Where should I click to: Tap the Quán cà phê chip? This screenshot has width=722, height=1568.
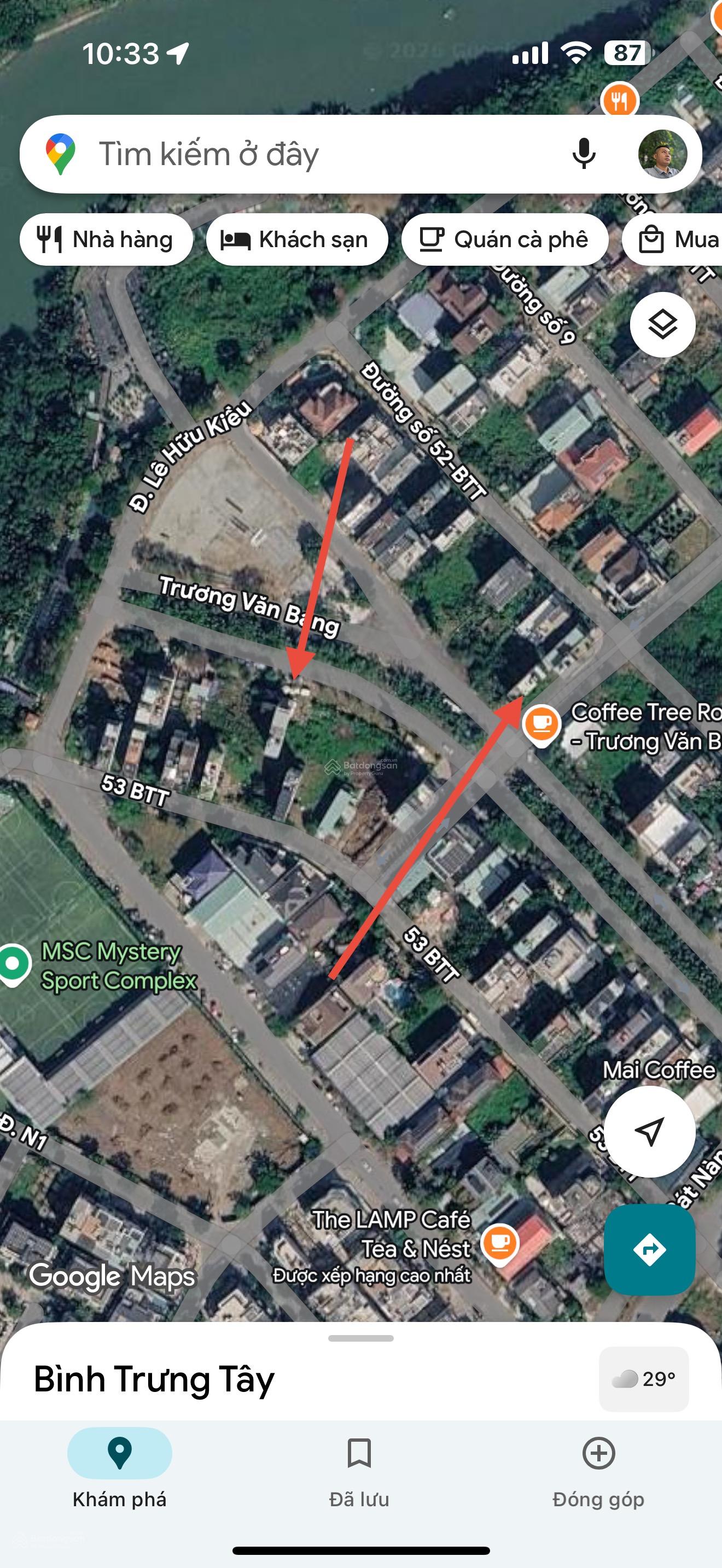tap(504, 240)
